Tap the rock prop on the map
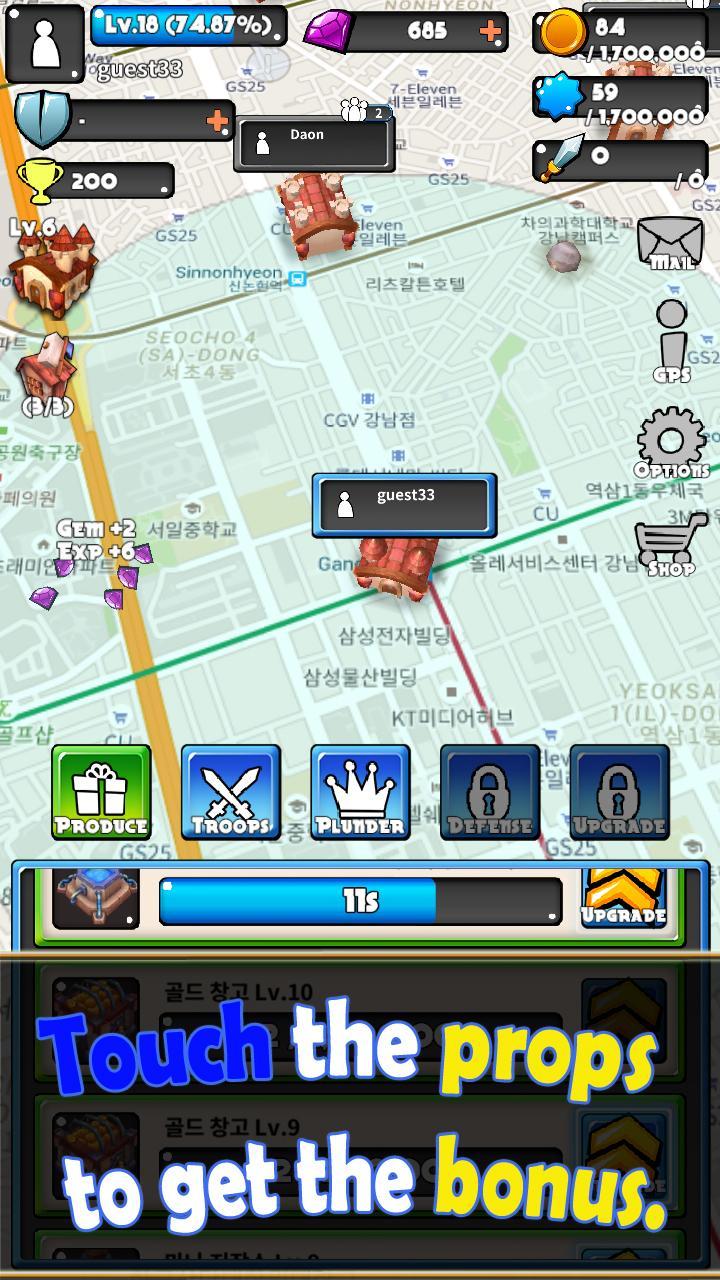720x1280 pixels. 563,256
